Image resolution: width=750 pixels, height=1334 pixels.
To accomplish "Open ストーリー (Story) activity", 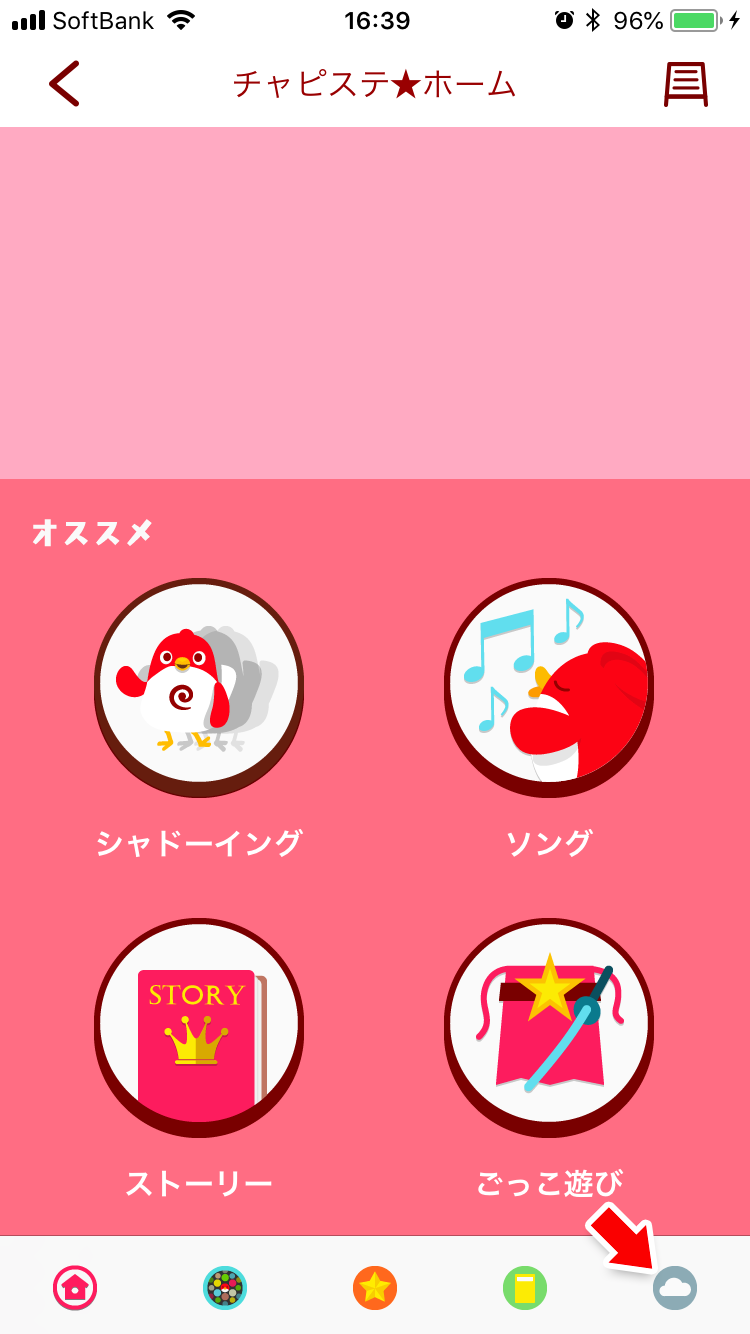I will coord(199,1027).
